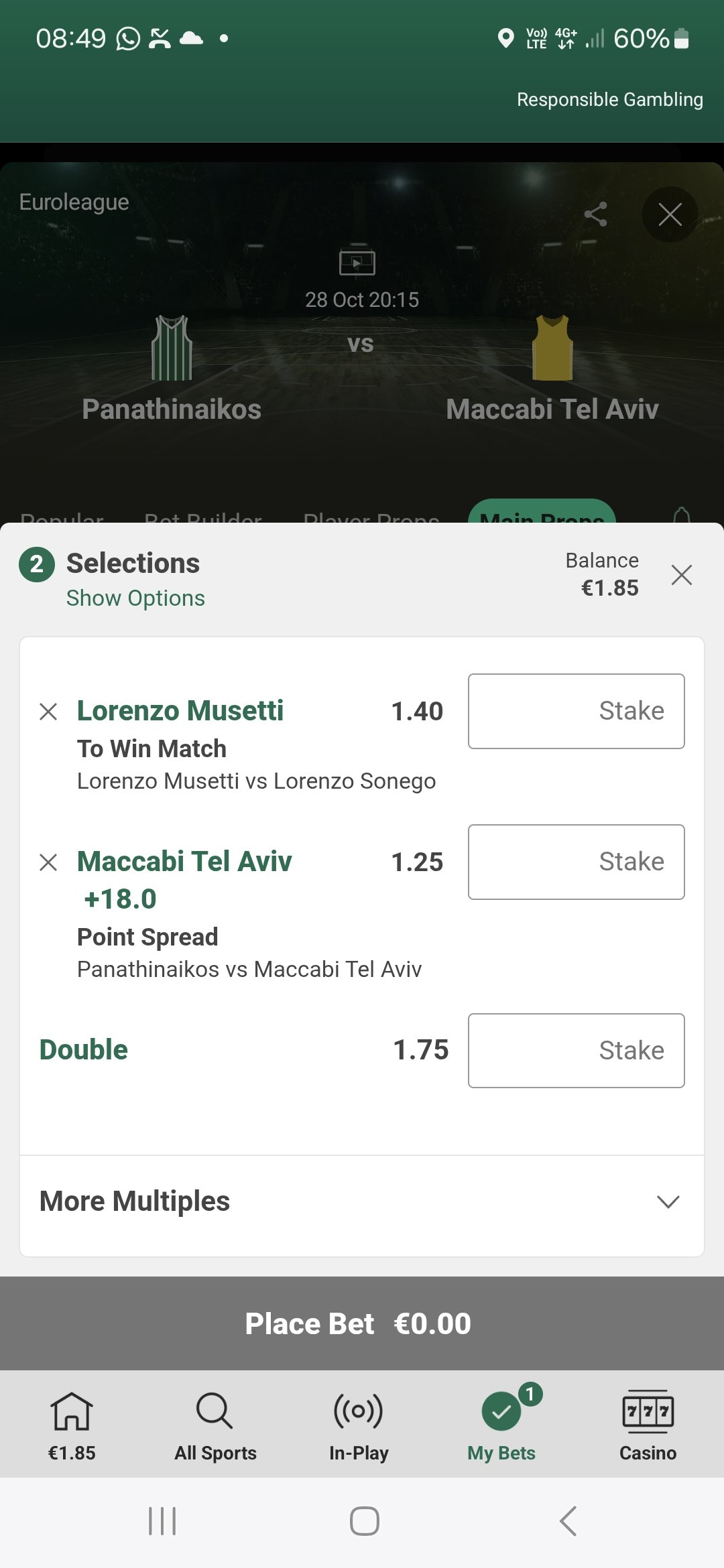Screen dimensions: 724x1568
Task: Open All Sports search
Action: [215, 1424]
